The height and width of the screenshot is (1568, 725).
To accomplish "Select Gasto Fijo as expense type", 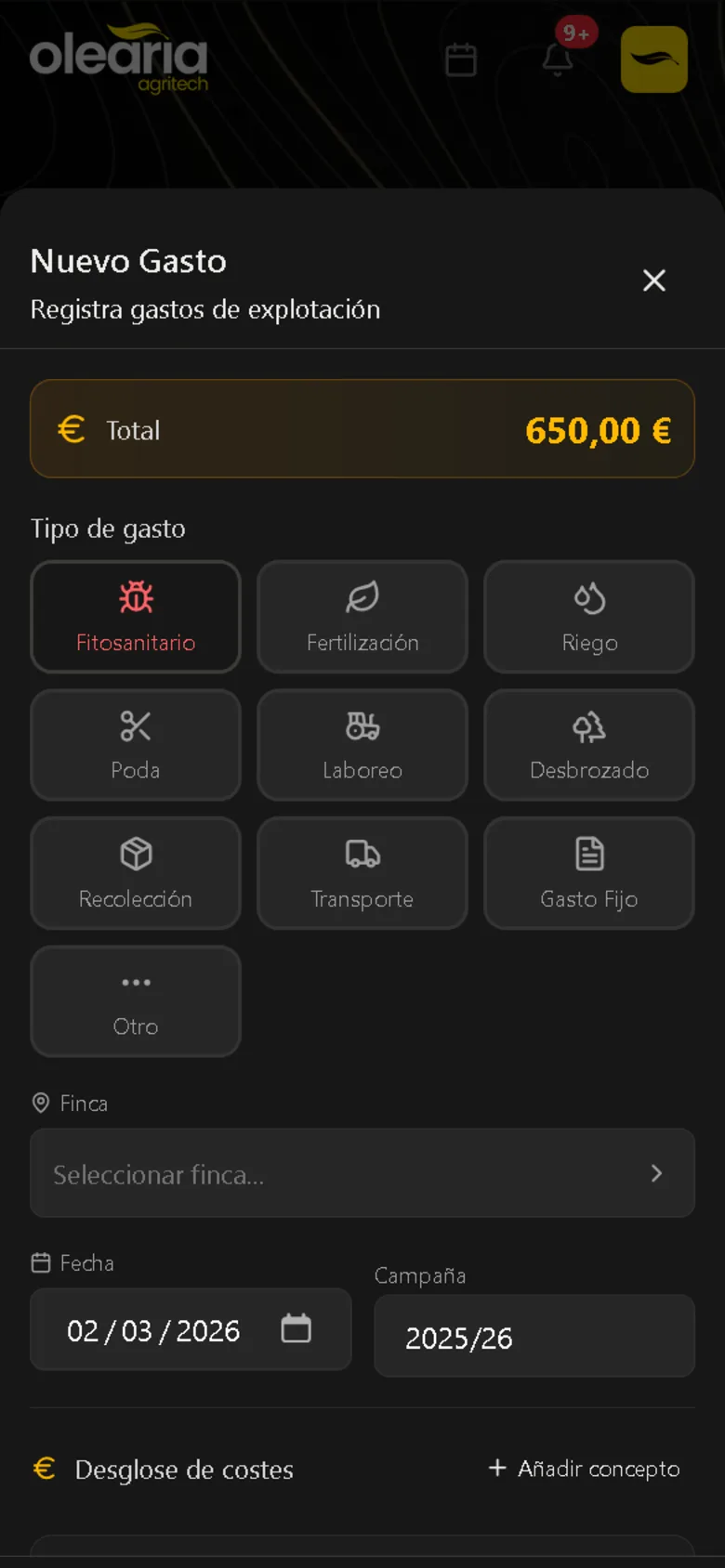I will tap(588, 873).
